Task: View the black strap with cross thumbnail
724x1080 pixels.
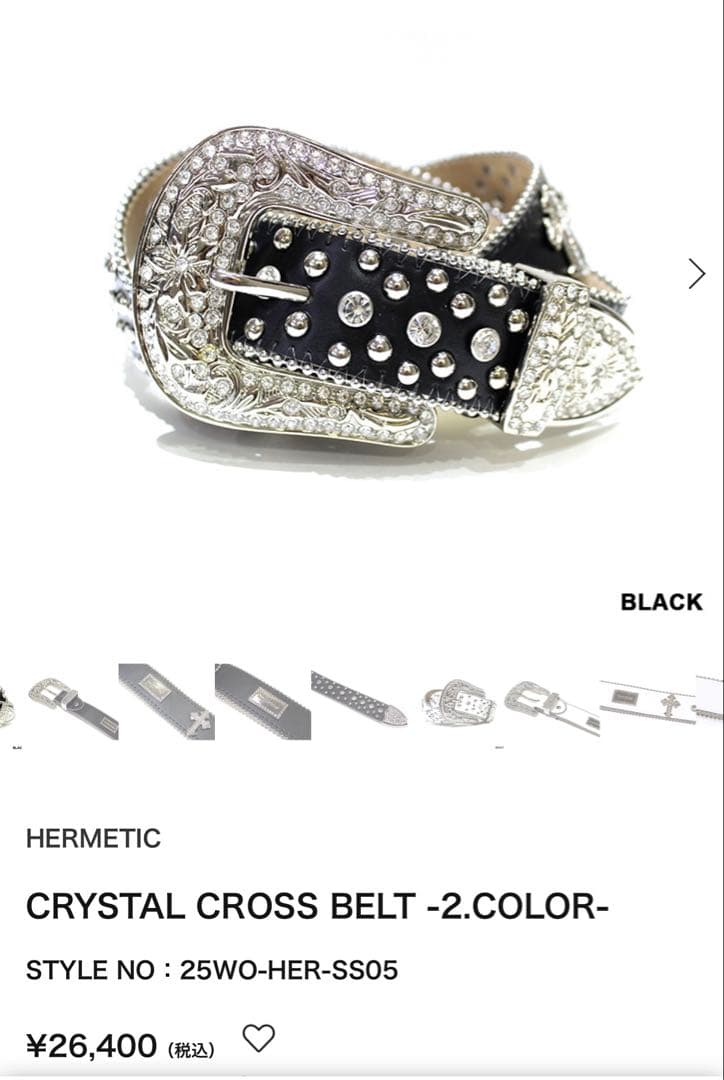Action: pos(166,701)
